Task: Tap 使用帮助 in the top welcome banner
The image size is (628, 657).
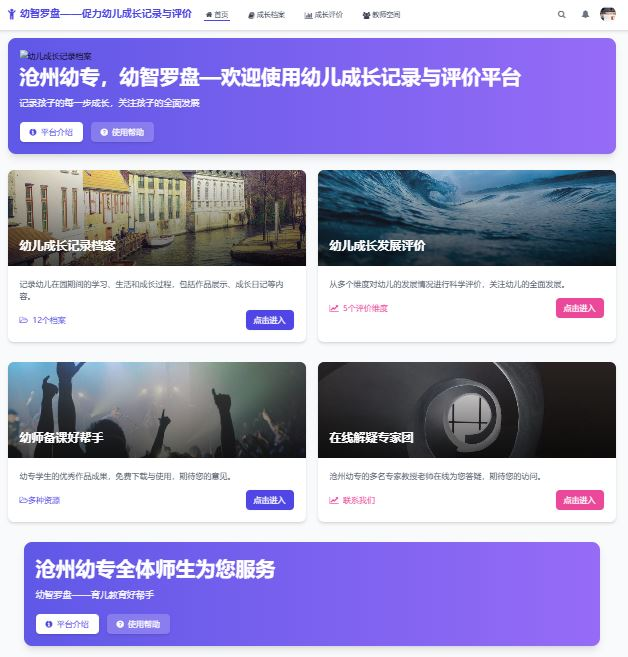Action: coord(122,132)
